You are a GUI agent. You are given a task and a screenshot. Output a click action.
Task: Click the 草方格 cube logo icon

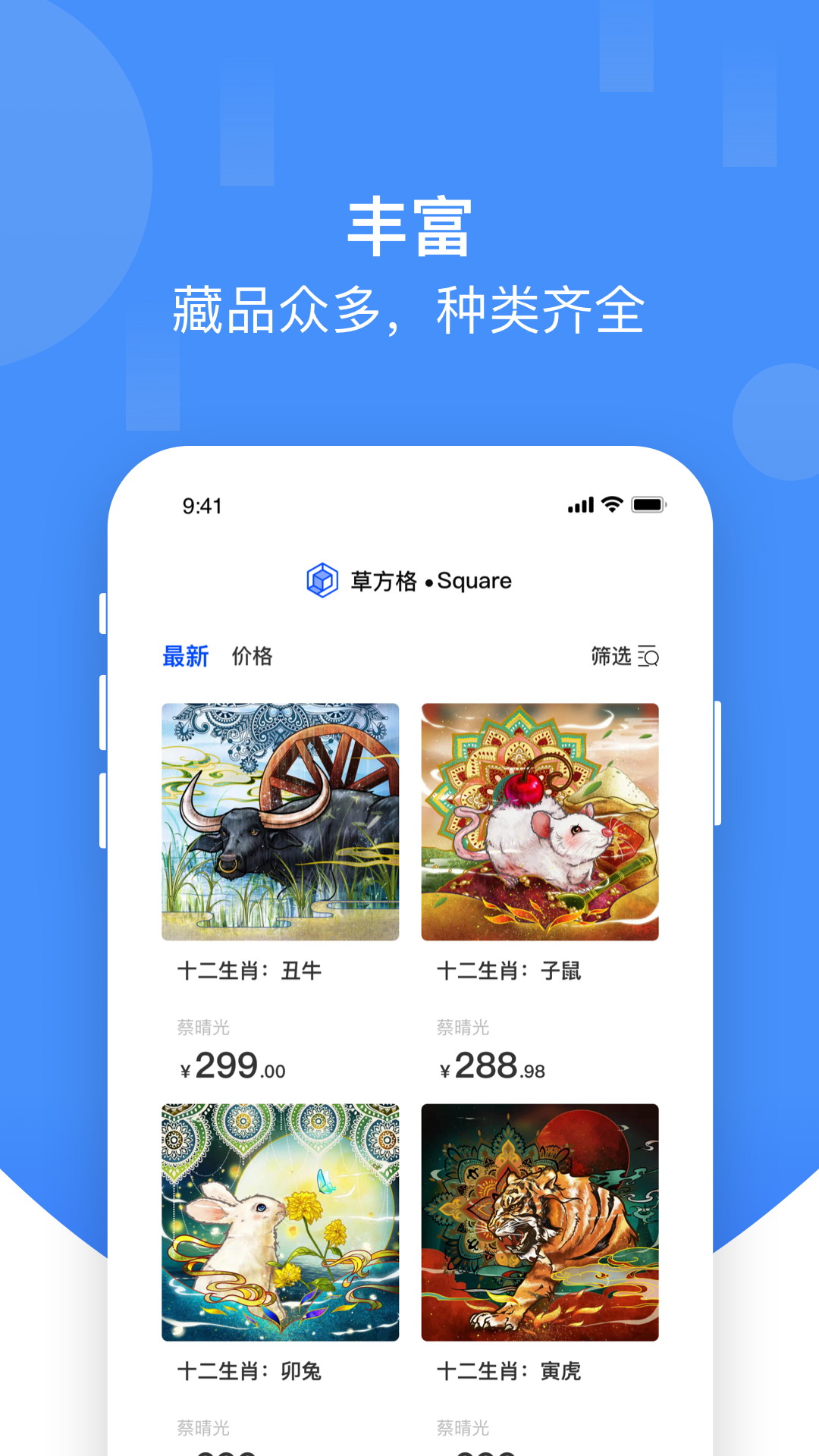click(x=322, y=581)
